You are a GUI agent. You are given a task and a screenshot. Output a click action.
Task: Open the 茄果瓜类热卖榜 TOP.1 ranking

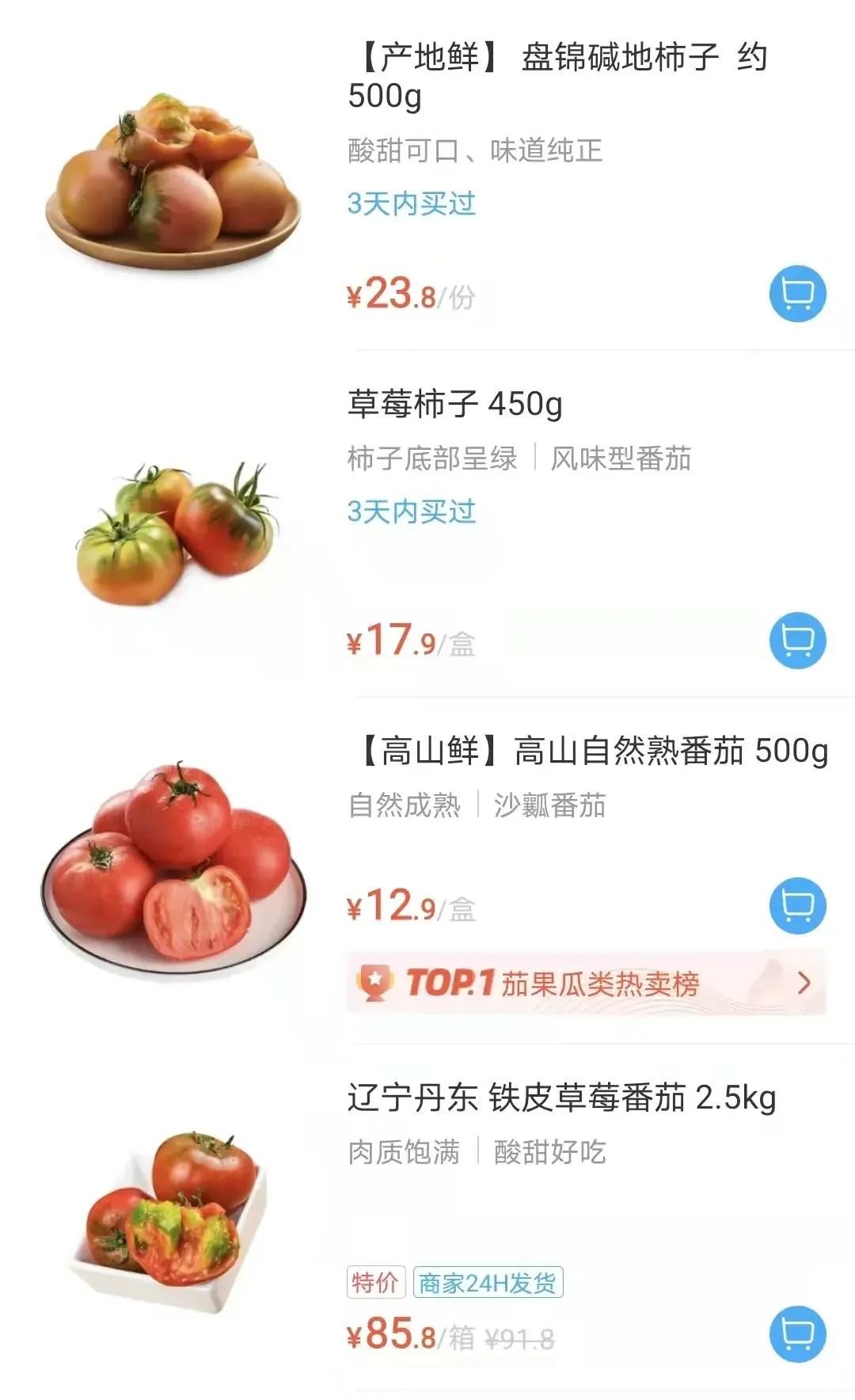(586, 983)
